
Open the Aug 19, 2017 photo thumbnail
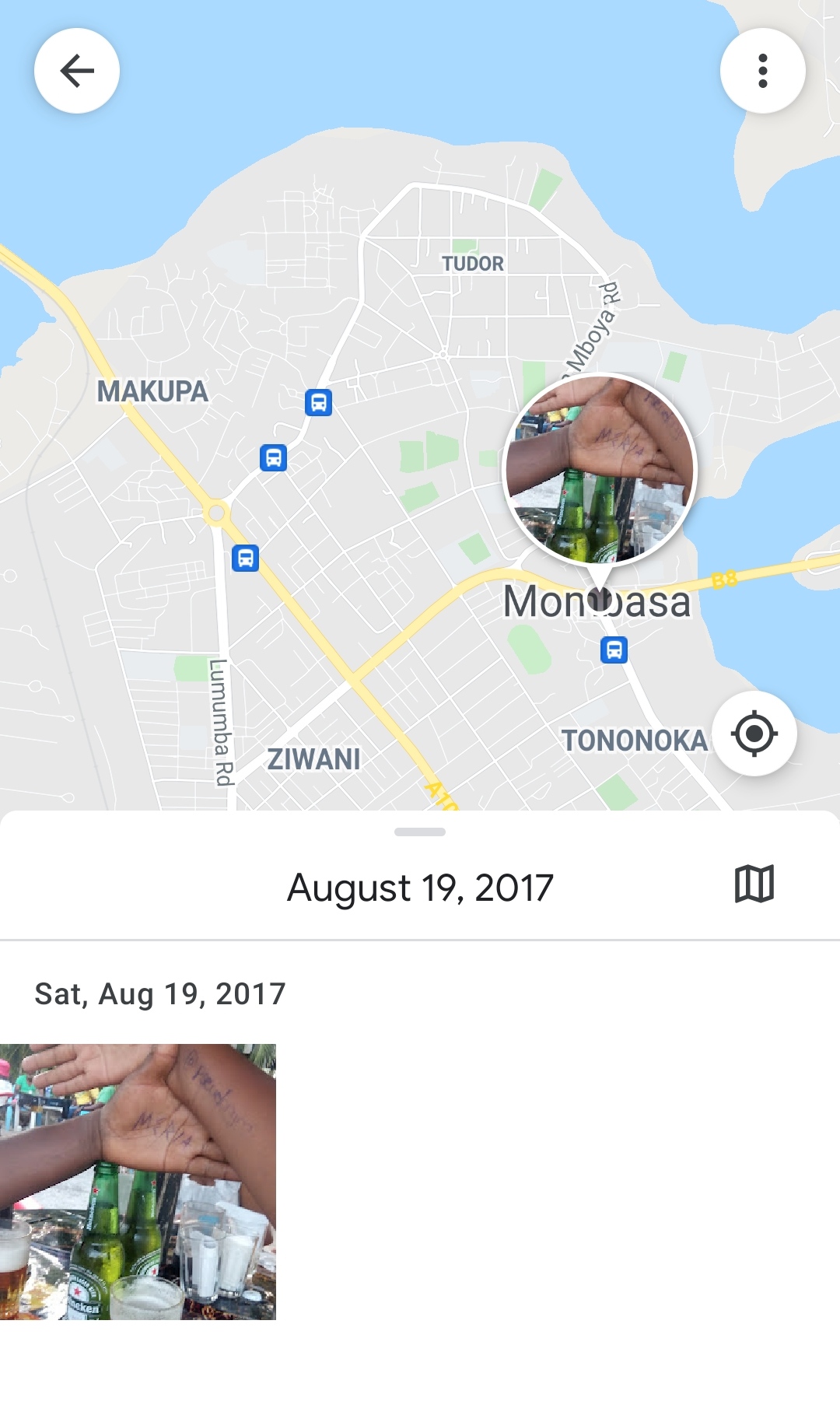(138, 1181)
